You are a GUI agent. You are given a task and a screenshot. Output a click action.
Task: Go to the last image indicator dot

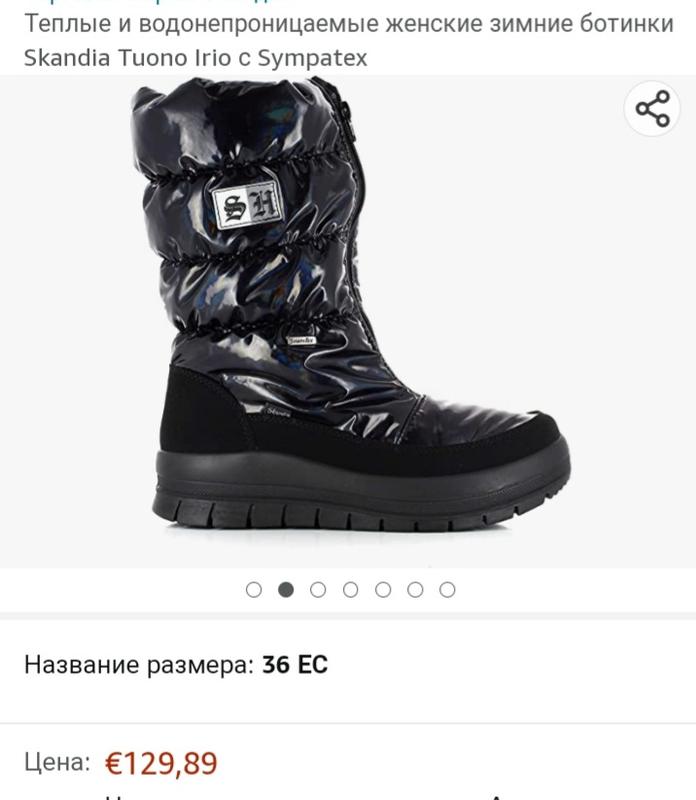tap(447, 589)
